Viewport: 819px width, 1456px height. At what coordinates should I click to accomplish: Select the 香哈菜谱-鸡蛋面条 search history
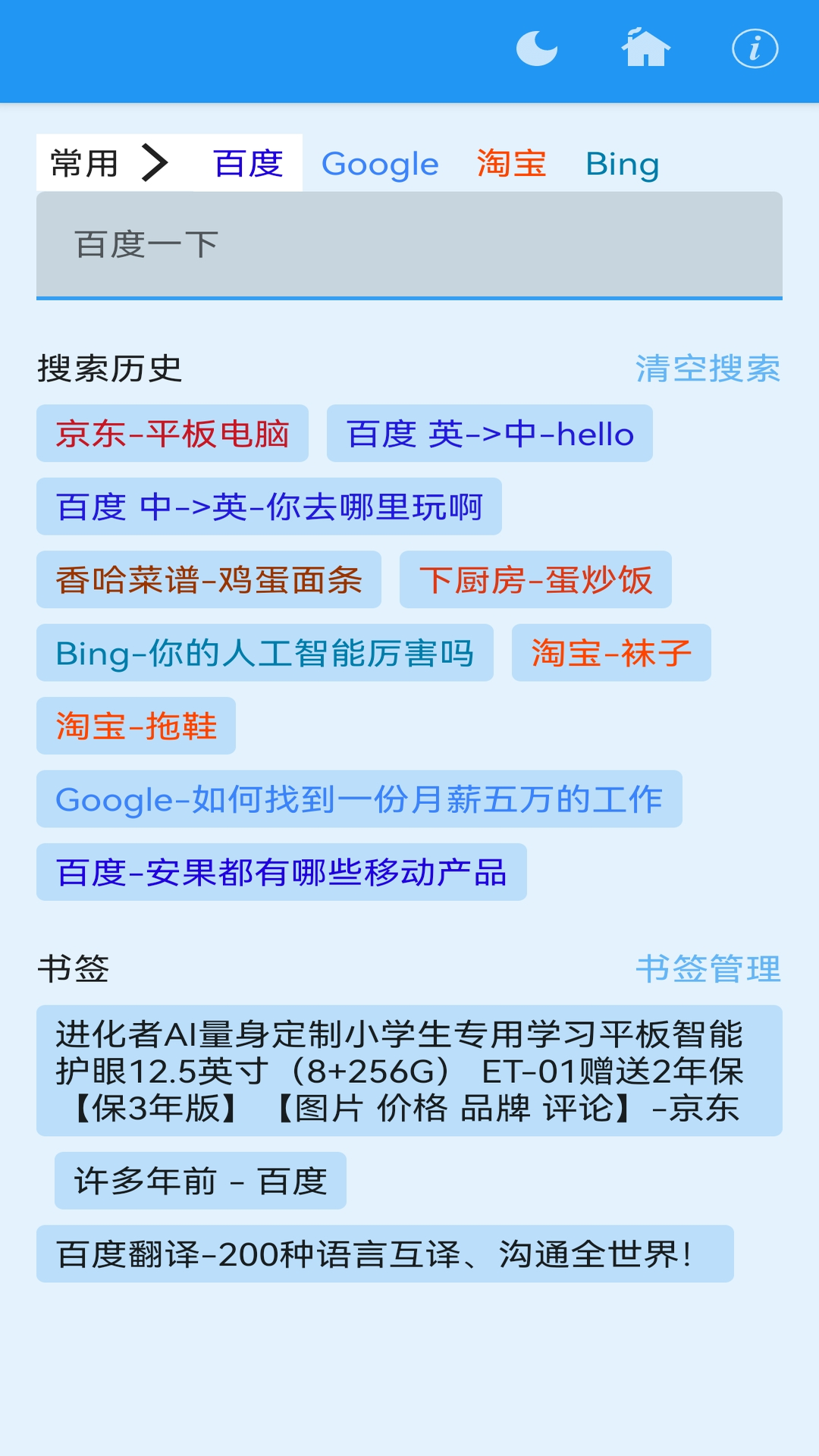pos(210,579)
